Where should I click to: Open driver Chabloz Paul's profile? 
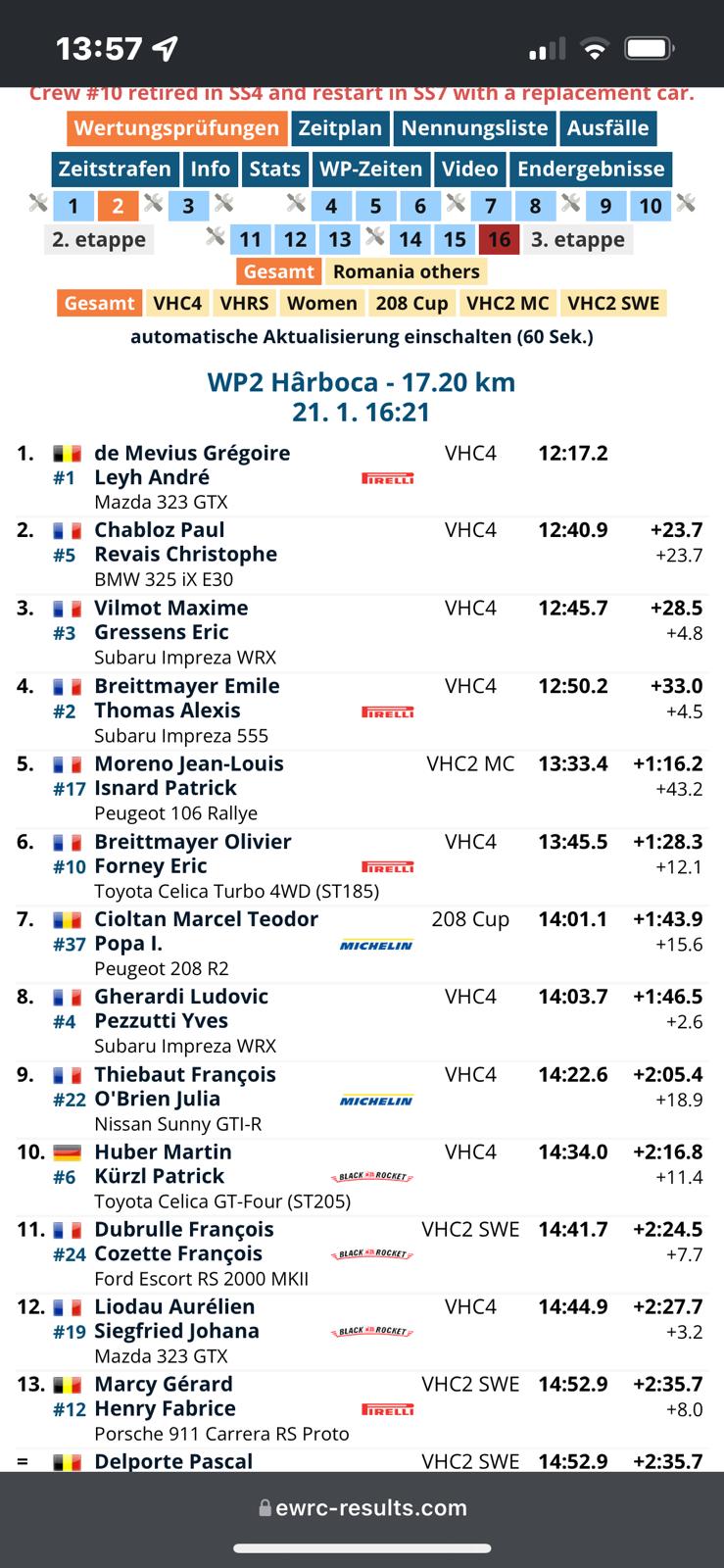[x=160, y=530]
